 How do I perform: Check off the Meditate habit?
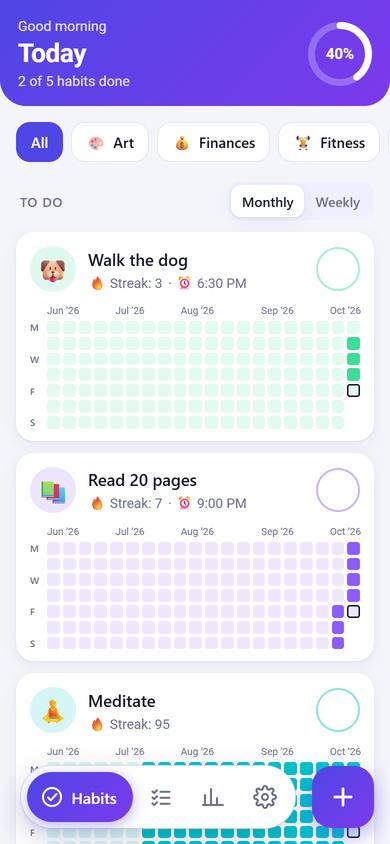pos(338,710)
